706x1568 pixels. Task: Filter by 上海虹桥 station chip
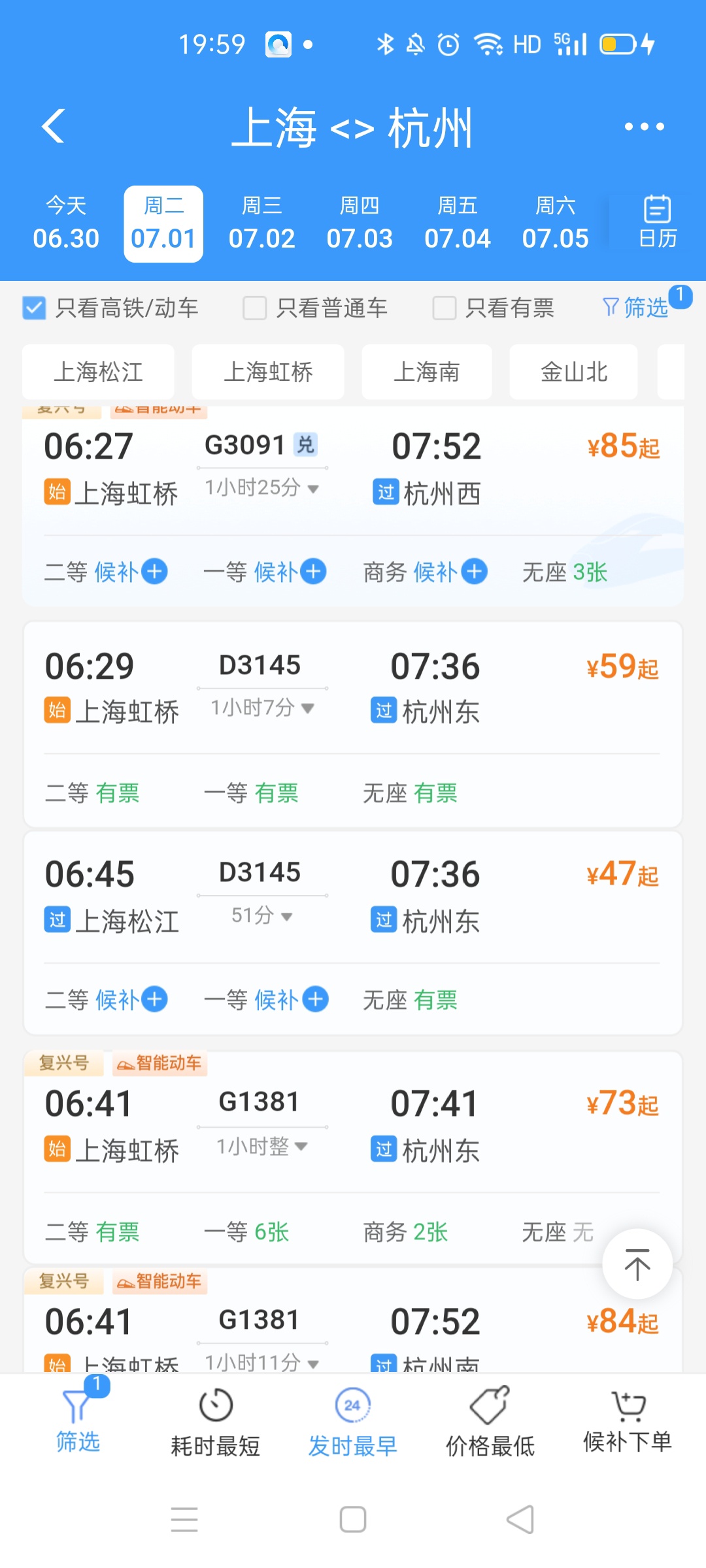click(268, 372)
